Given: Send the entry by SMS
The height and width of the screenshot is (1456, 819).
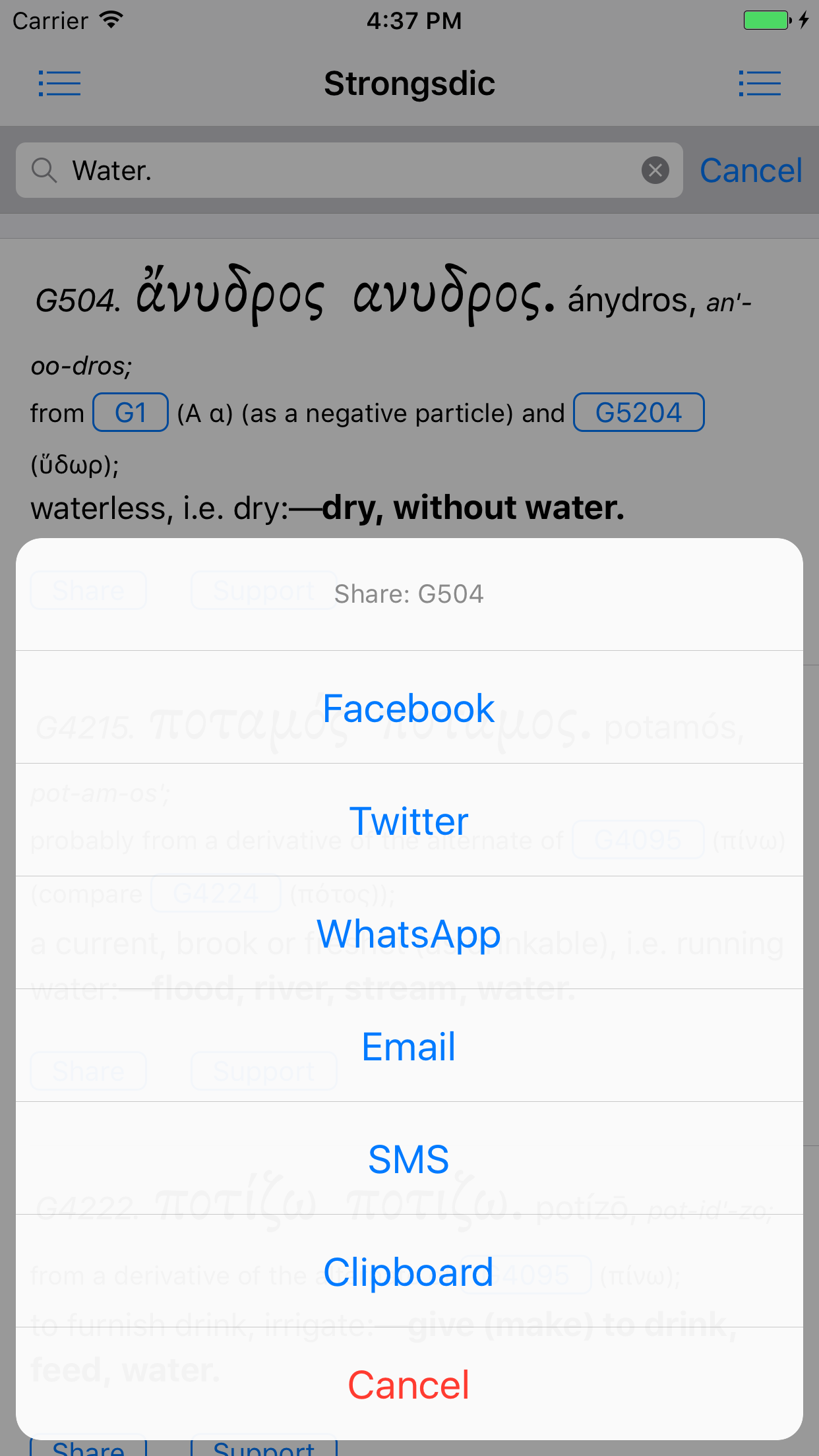Looking at the screenshot, I should coord(409,1159).
